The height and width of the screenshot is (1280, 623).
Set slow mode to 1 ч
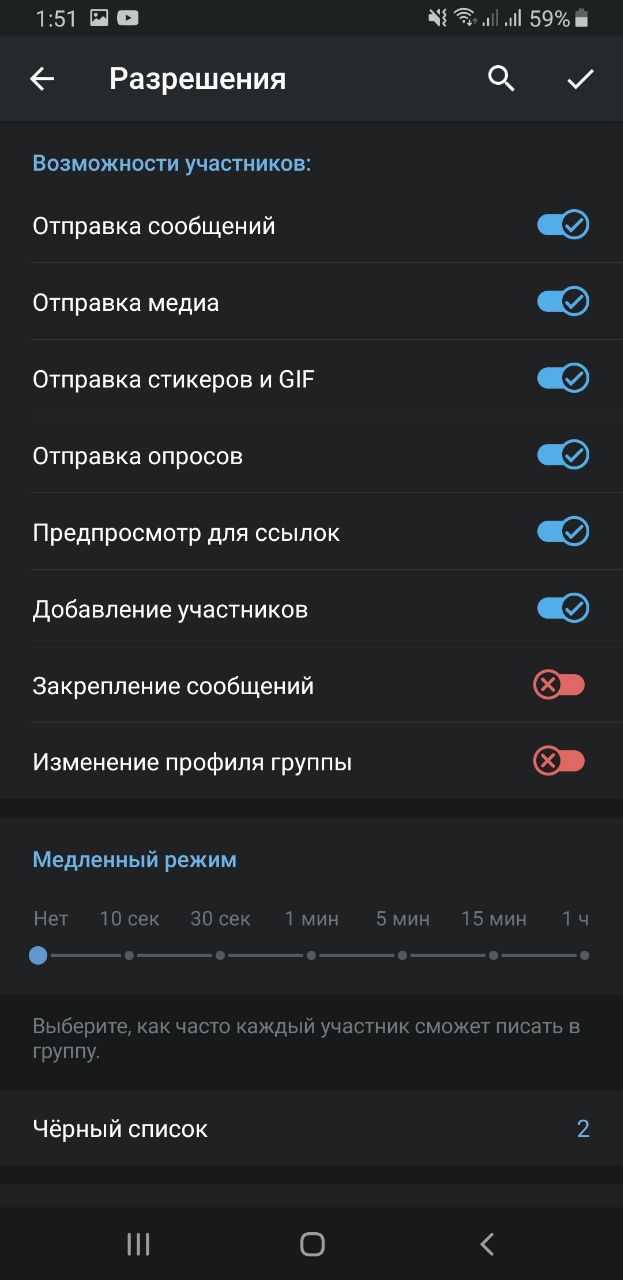click(x=584, y=955)
